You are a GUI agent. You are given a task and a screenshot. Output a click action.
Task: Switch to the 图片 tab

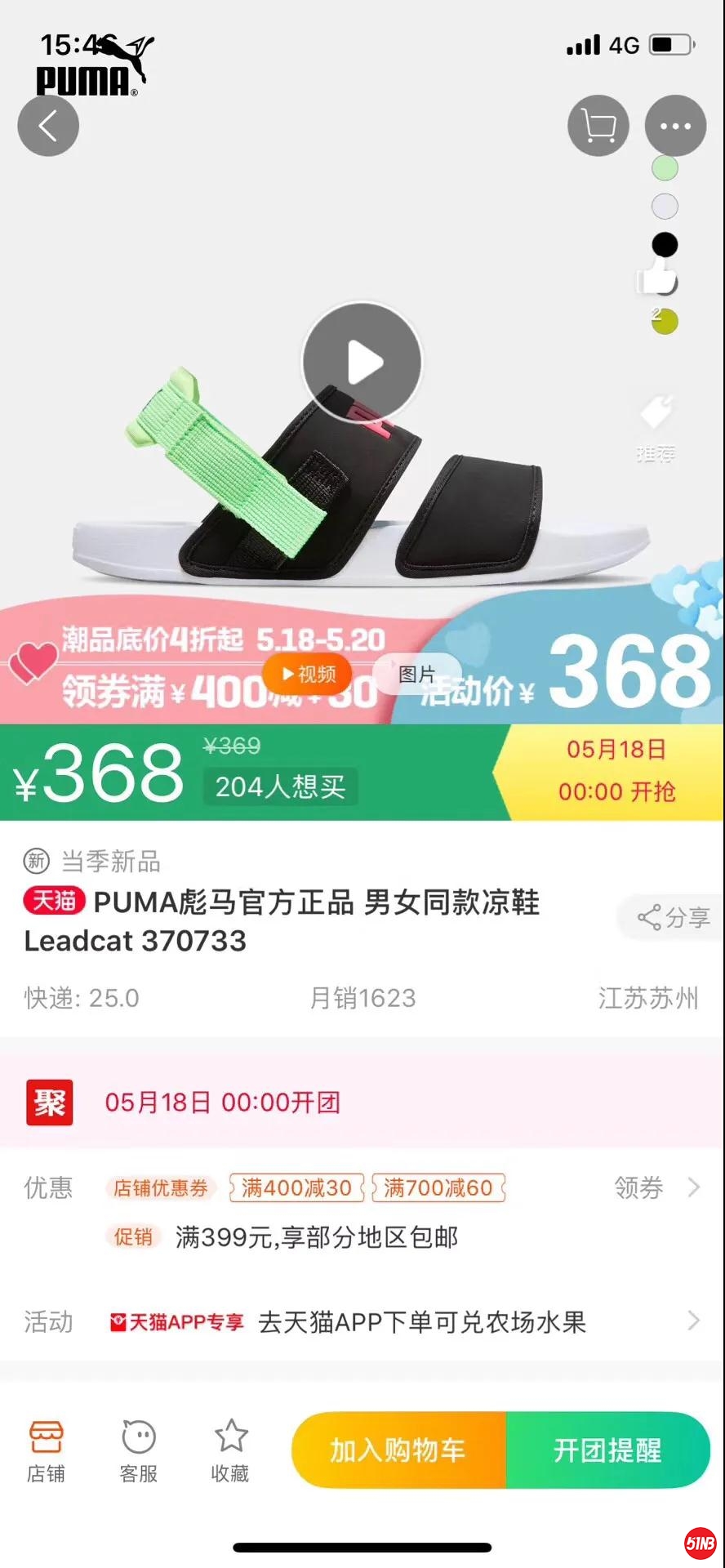click(x=416, y=674)
